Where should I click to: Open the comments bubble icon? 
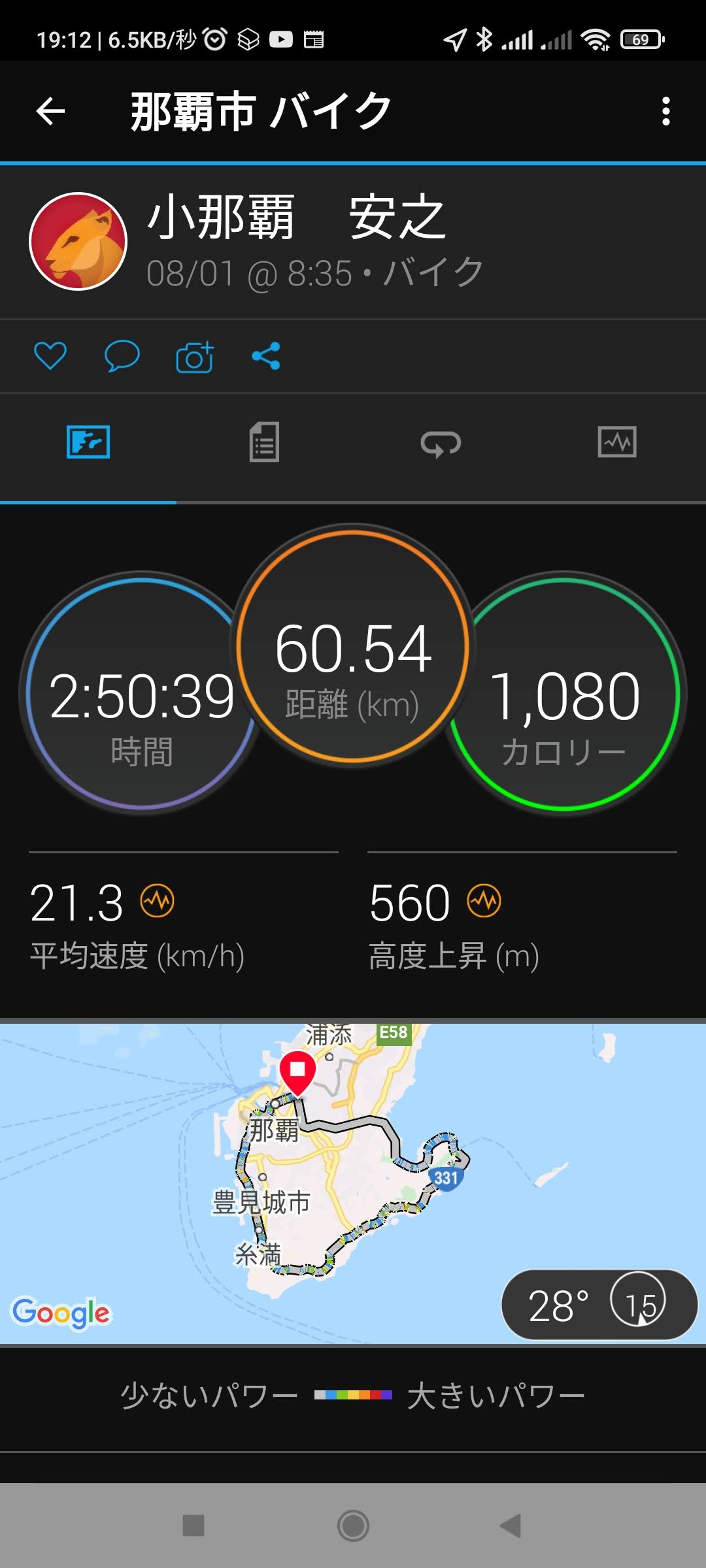(122, 356)
